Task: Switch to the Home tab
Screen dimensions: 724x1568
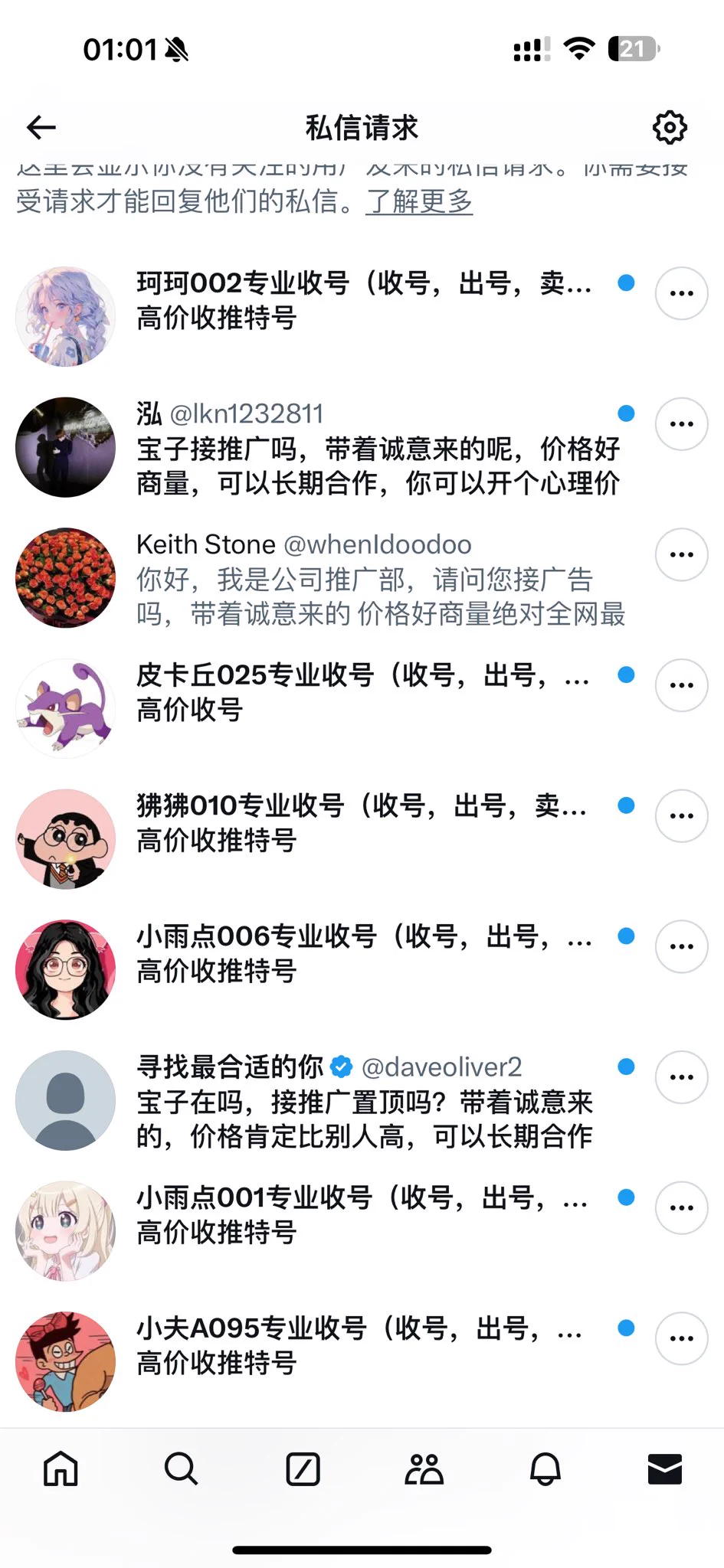Action: pyautogui.click(x=61, y=1469)
